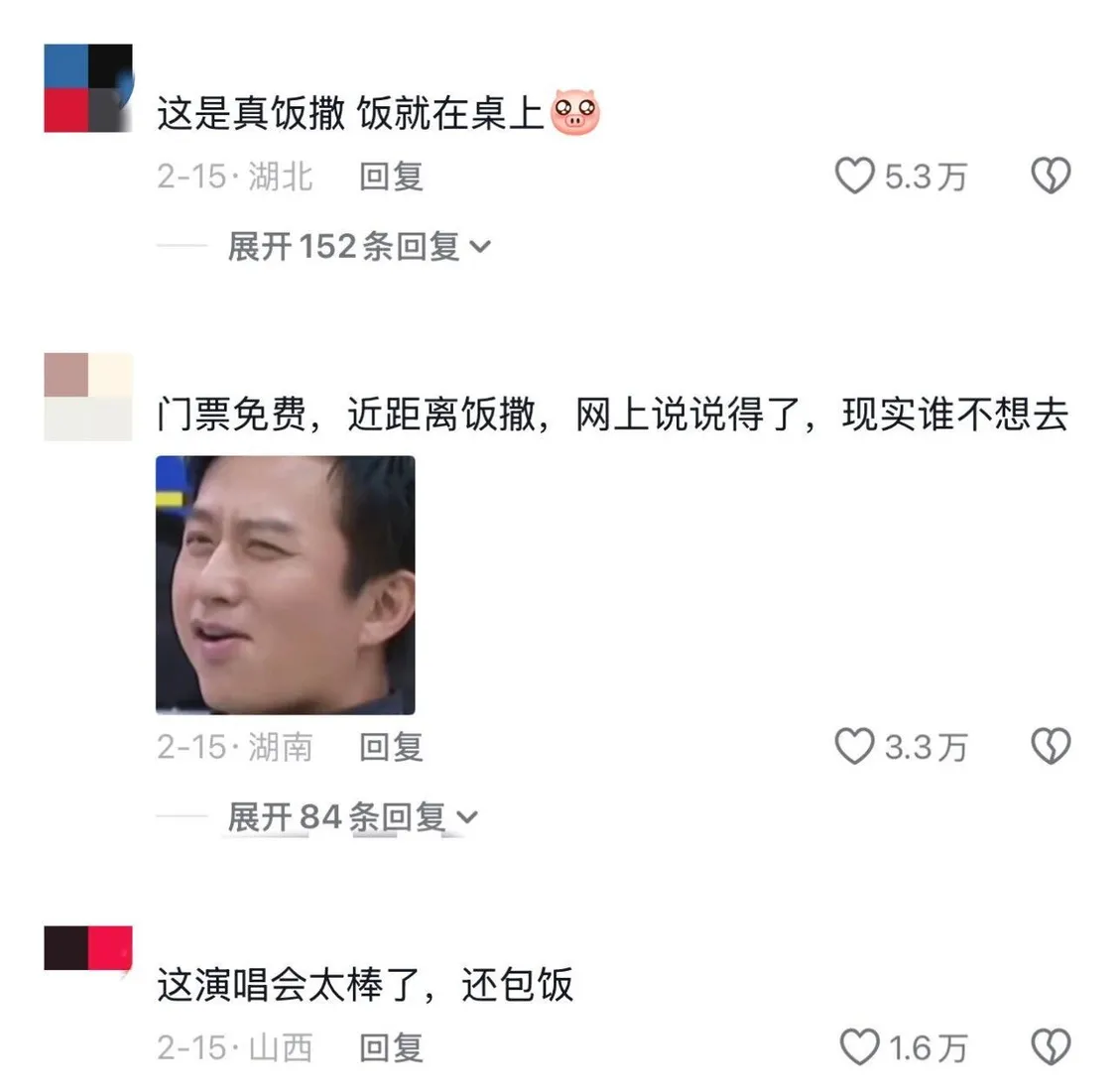Dislike the comment from 湖北
This screenshot has height=1092, width=1116.
pos(1051,177)
